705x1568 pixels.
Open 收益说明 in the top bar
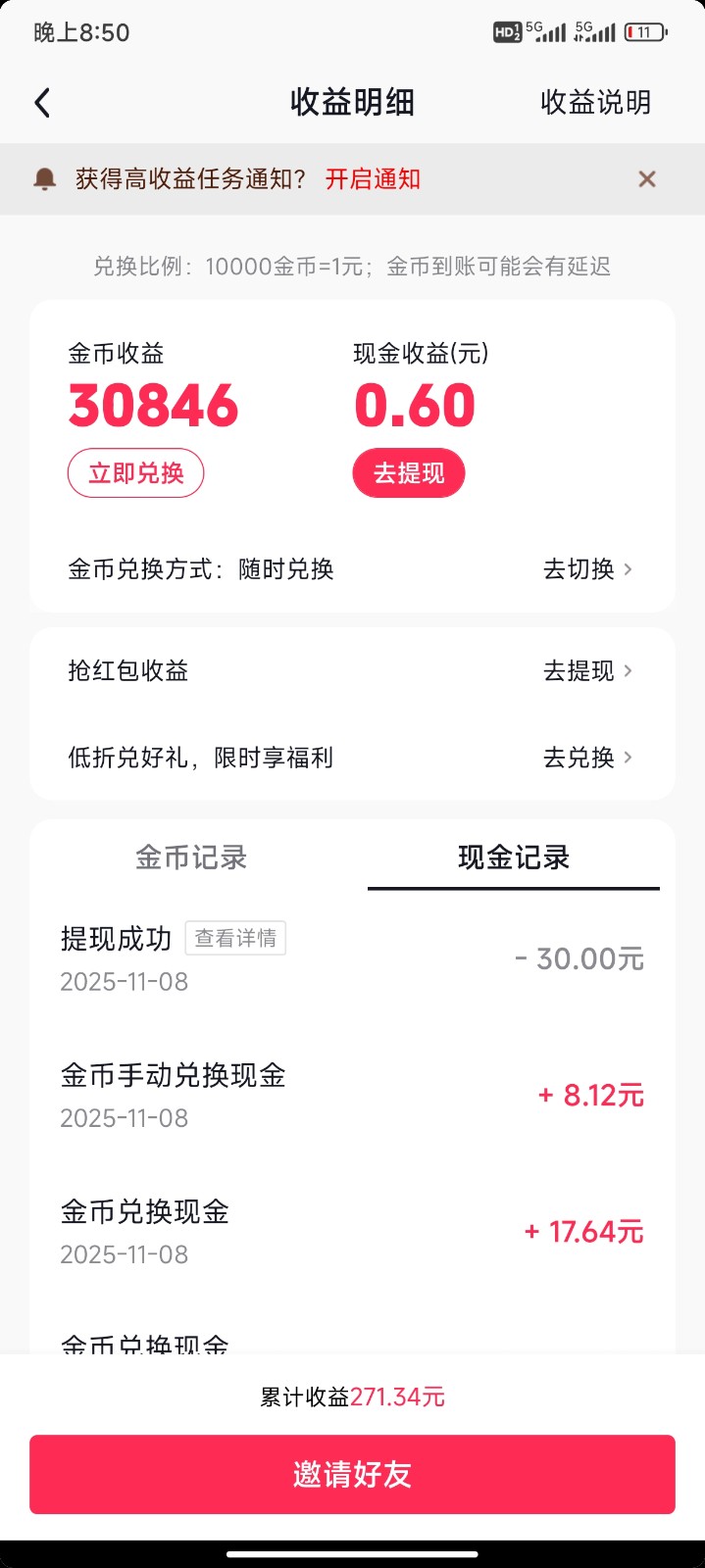[595, 103]
